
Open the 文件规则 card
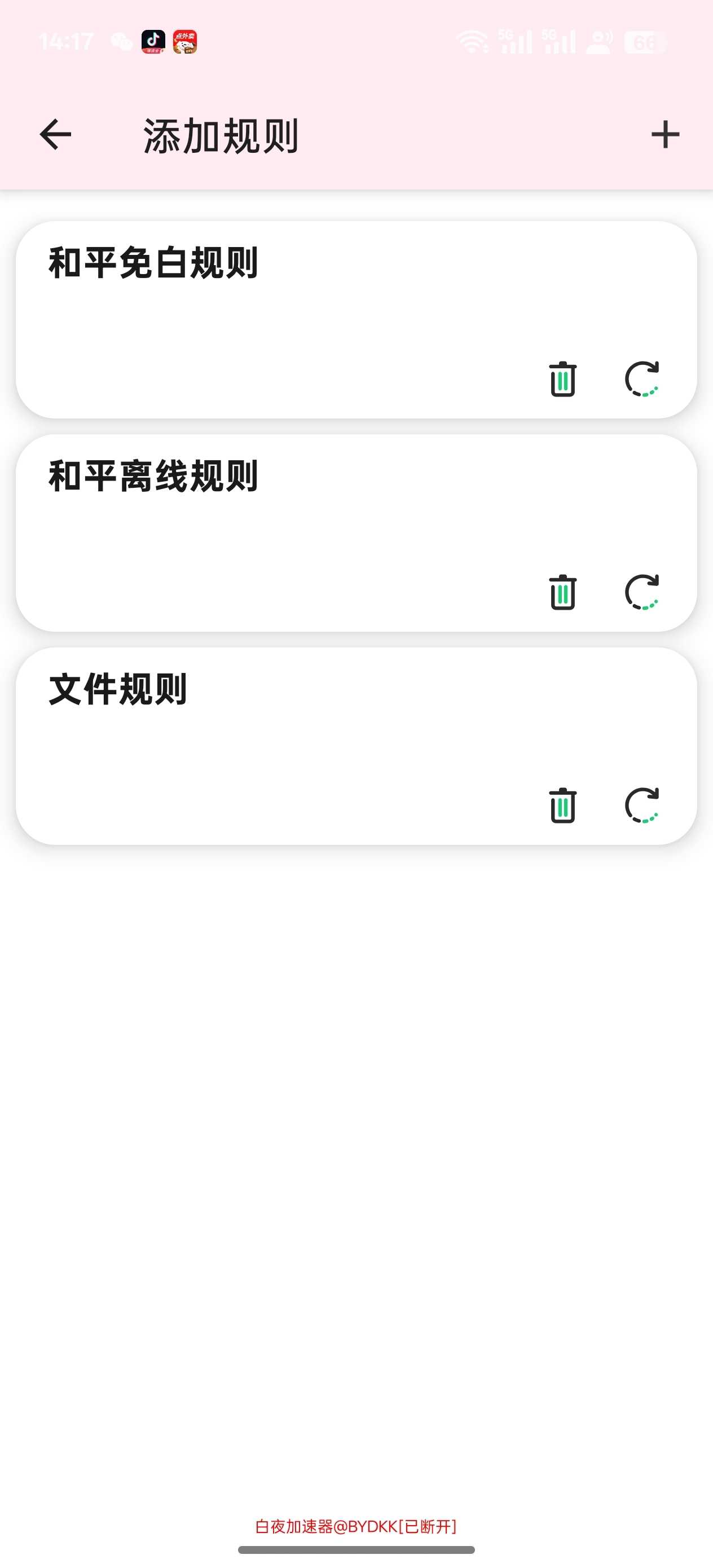(356, 746)
